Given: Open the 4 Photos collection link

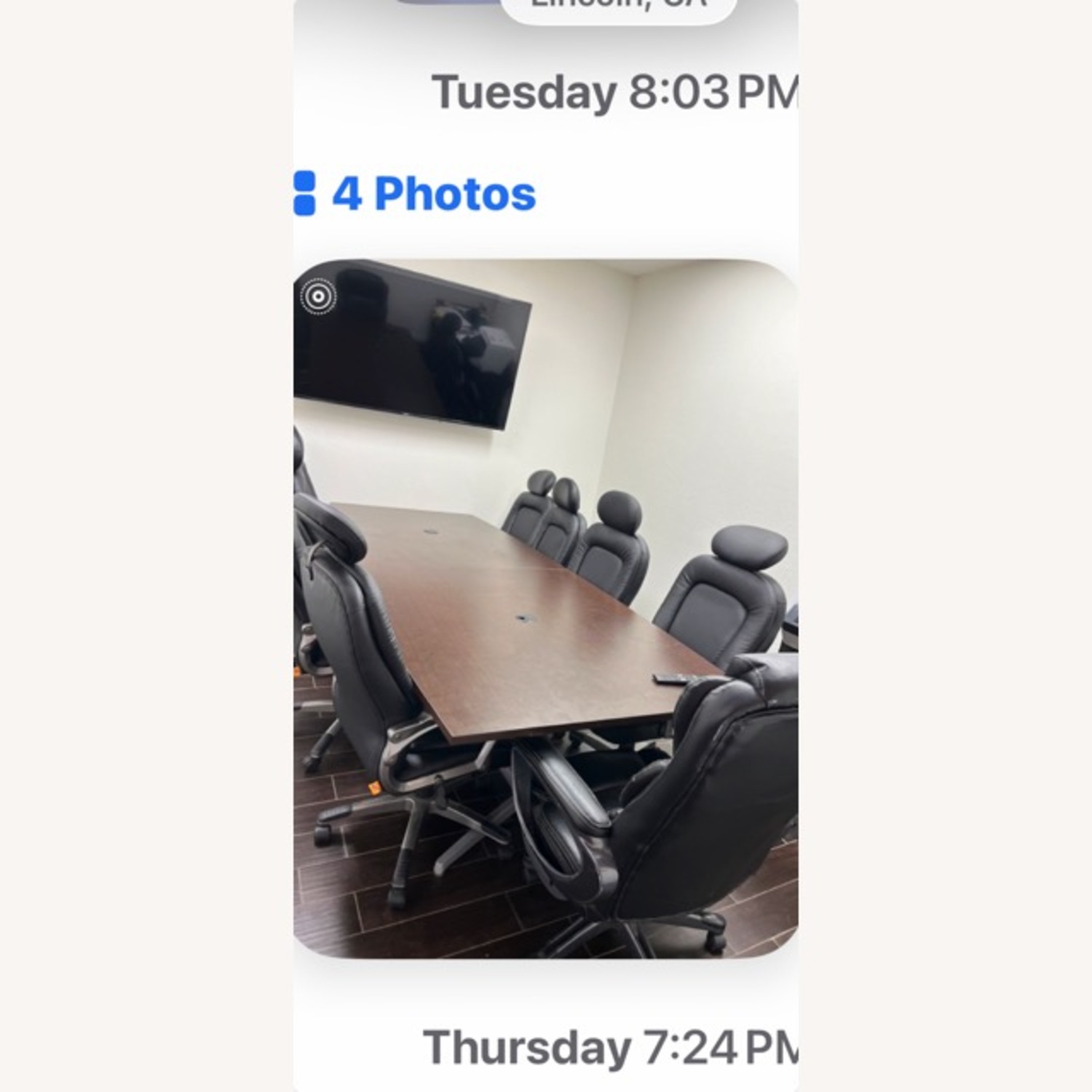Looking at the screenshot, I should tap(432, 194).
